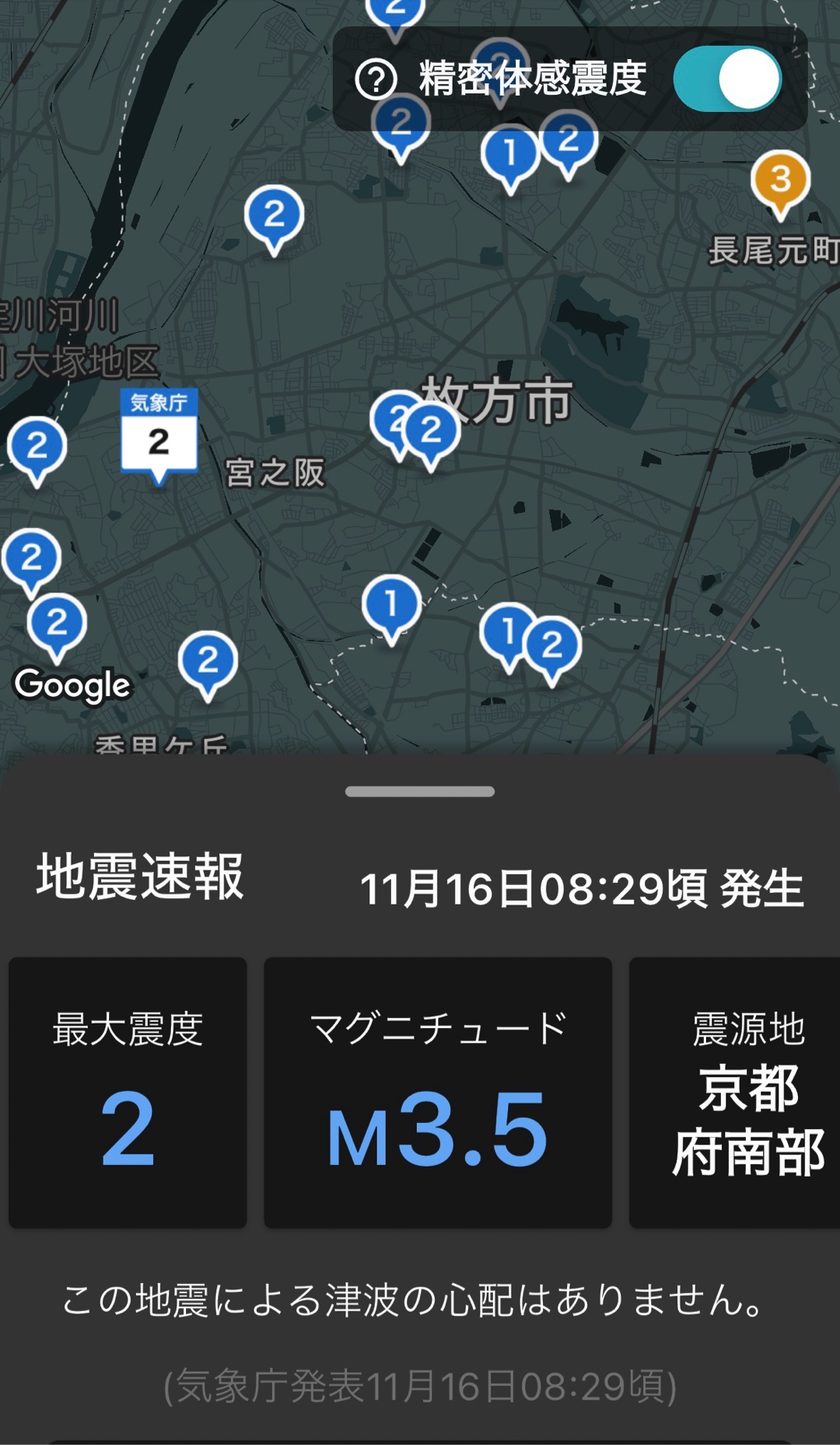Turn off the 精密体感震度 switch

click(727, 79)
